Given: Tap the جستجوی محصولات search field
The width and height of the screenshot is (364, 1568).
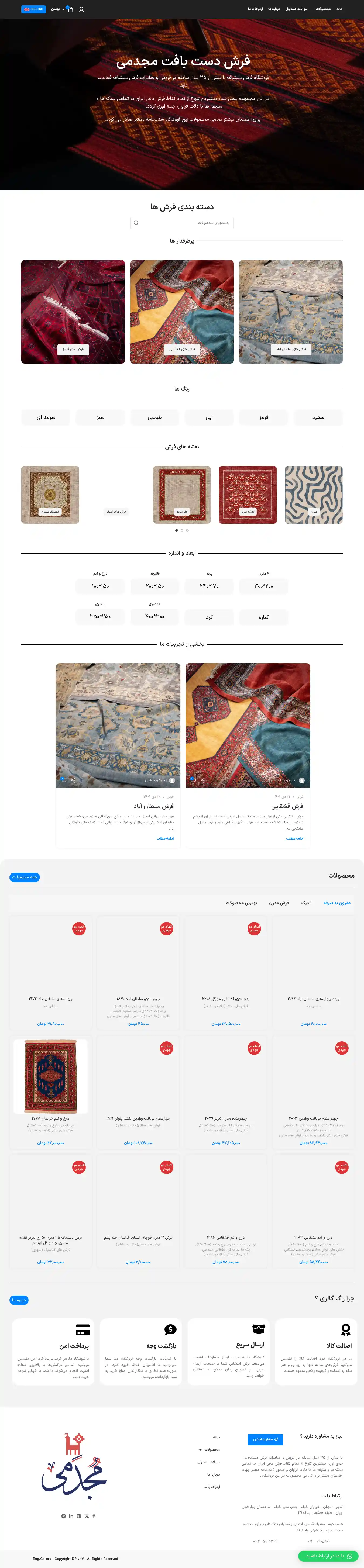Looking at the screenshot, I should (182, 223).
